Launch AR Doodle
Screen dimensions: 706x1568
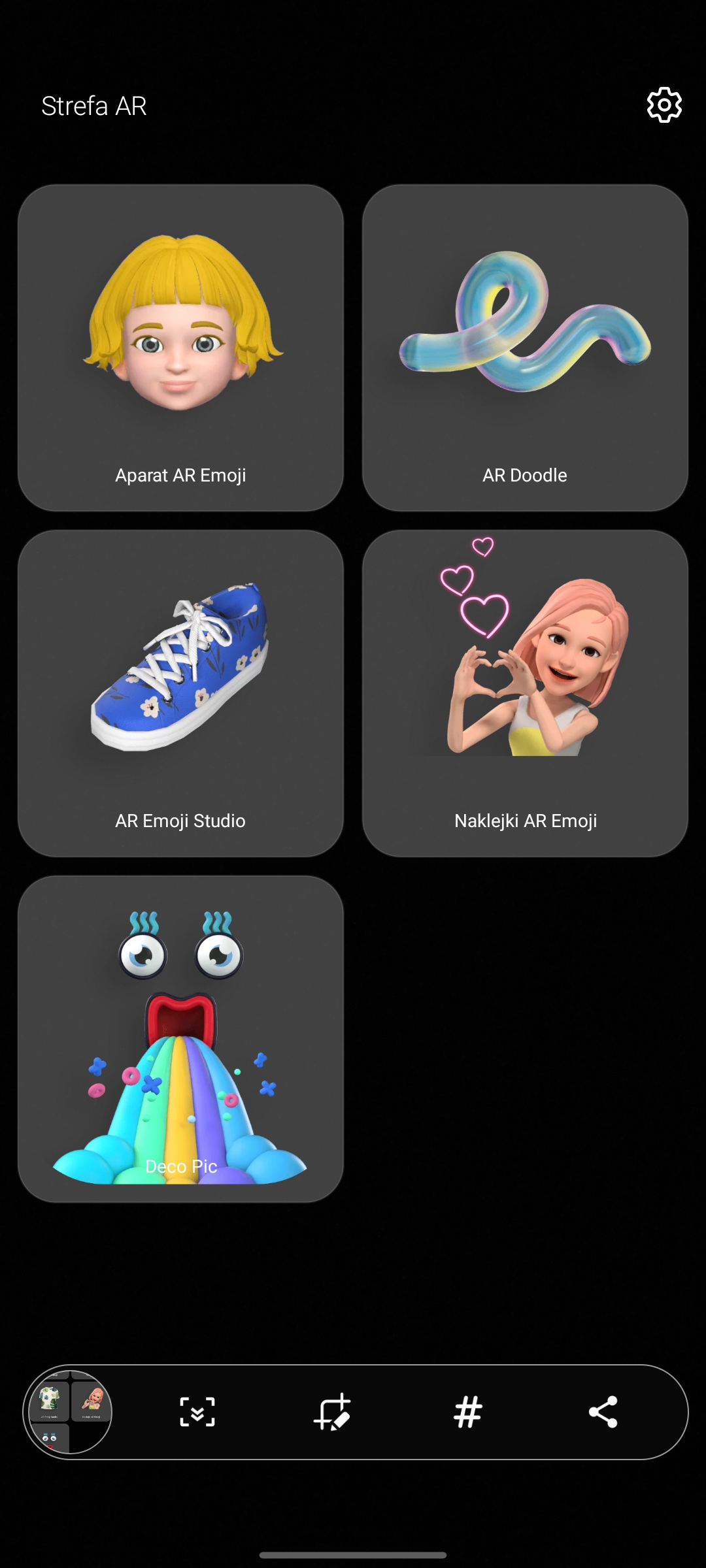point(525,348)
